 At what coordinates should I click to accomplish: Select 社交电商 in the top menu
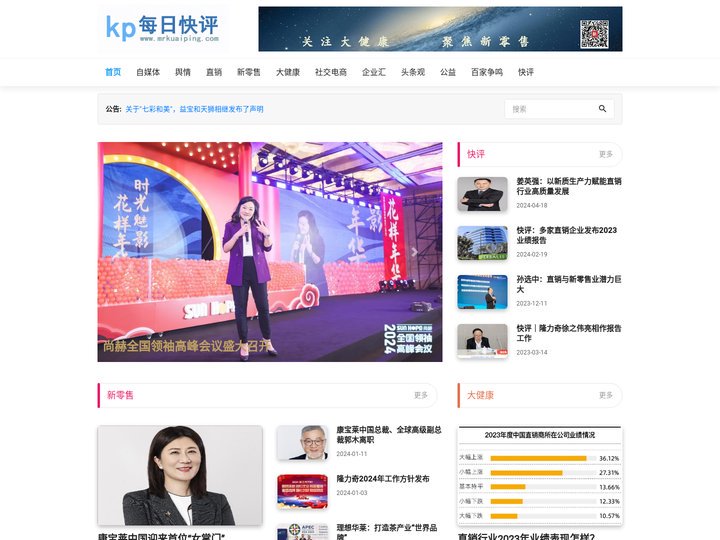pos(331,72)
